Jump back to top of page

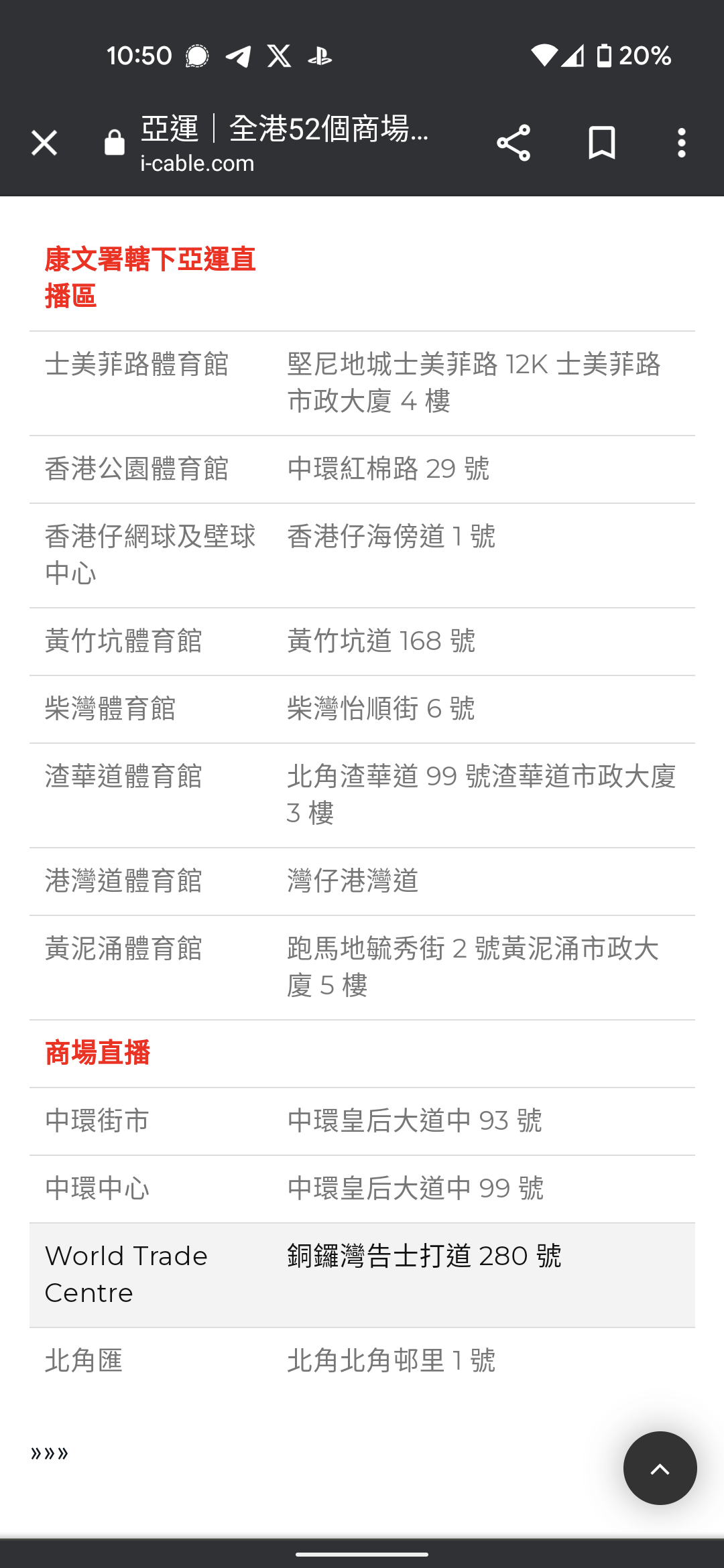(x=660, y=1468)
